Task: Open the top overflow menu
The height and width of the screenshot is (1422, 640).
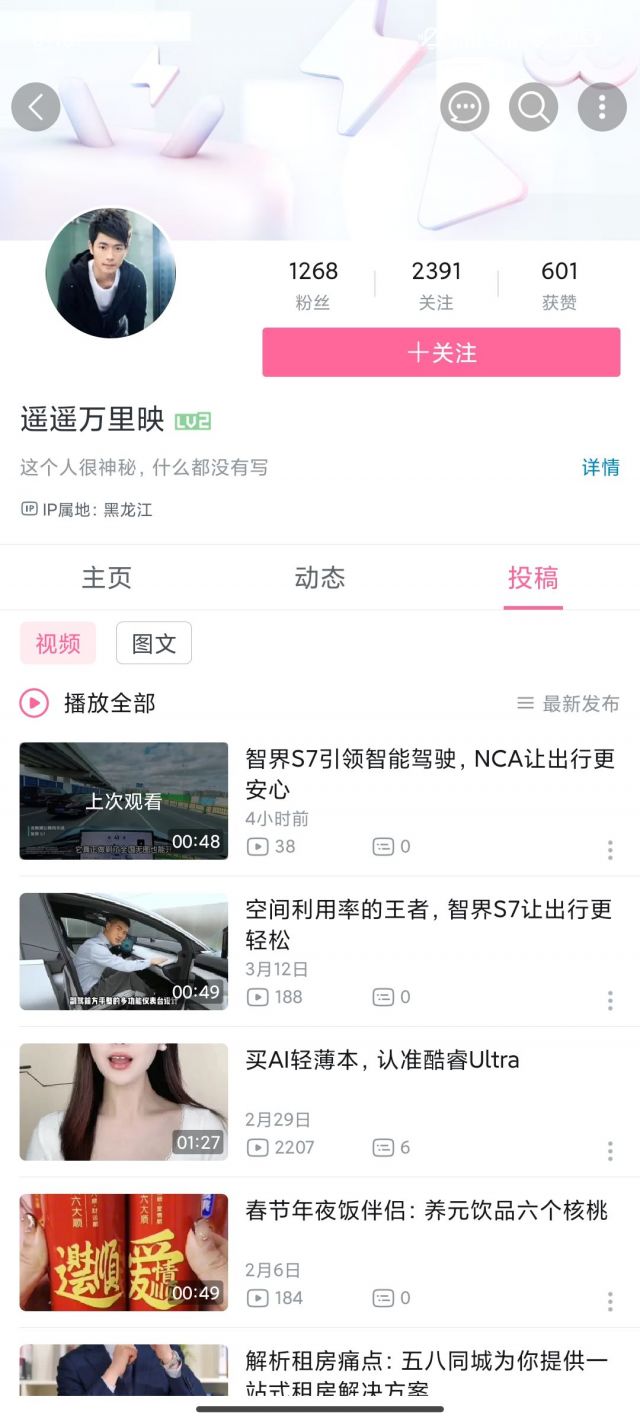Action: click(x=602, y=107)
